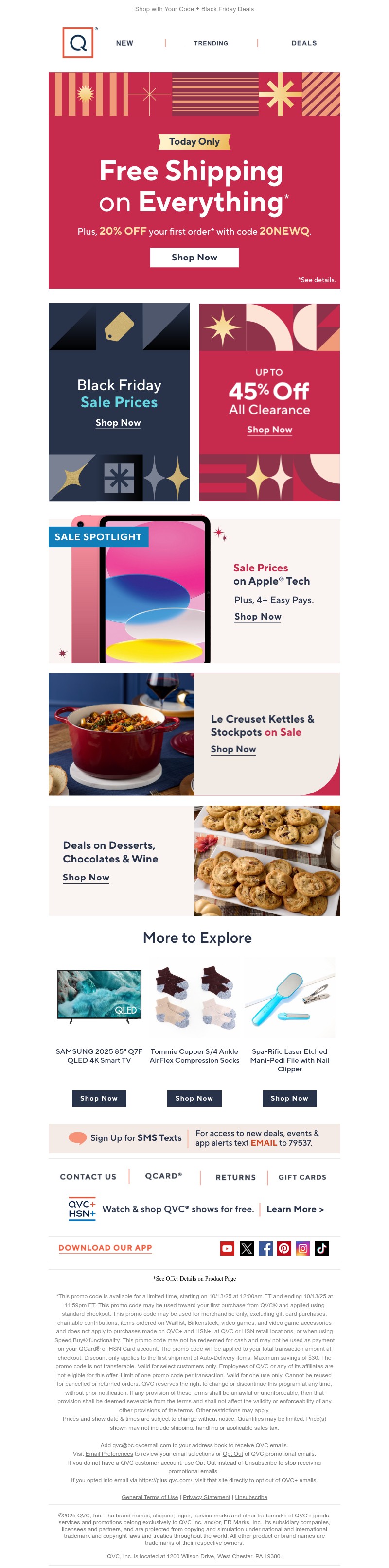Screen dimensions: 389x1568
Task: Open the NEW navigation link
Action: click(x=124, y=43)
